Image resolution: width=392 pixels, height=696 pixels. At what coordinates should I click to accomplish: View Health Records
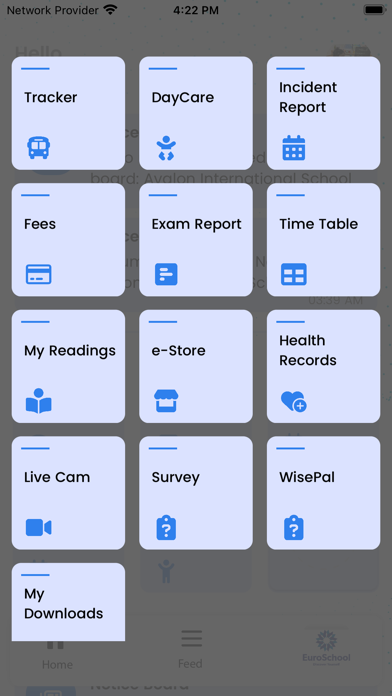tap(324, 366)
